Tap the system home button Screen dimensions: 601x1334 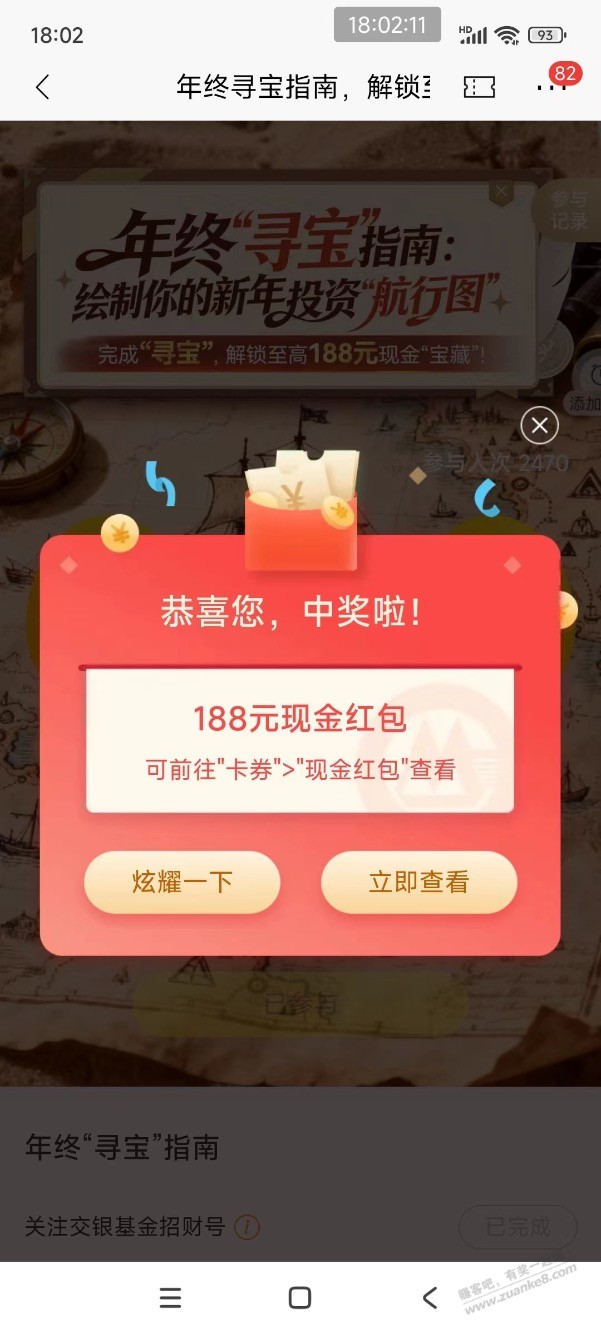pyautogui.click(x=299, y=1298)
